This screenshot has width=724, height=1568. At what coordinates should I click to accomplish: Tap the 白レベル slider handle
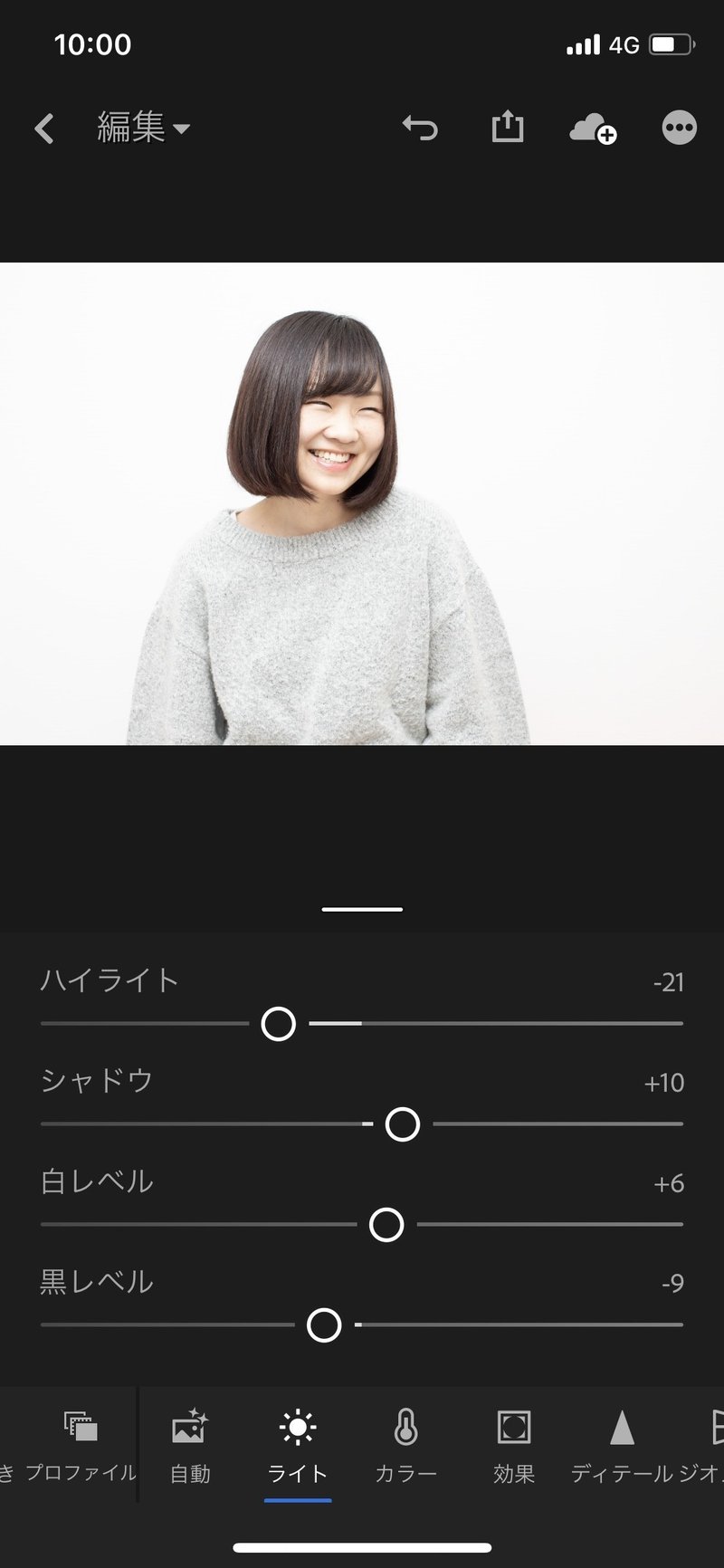click(x=386, y=1225)
